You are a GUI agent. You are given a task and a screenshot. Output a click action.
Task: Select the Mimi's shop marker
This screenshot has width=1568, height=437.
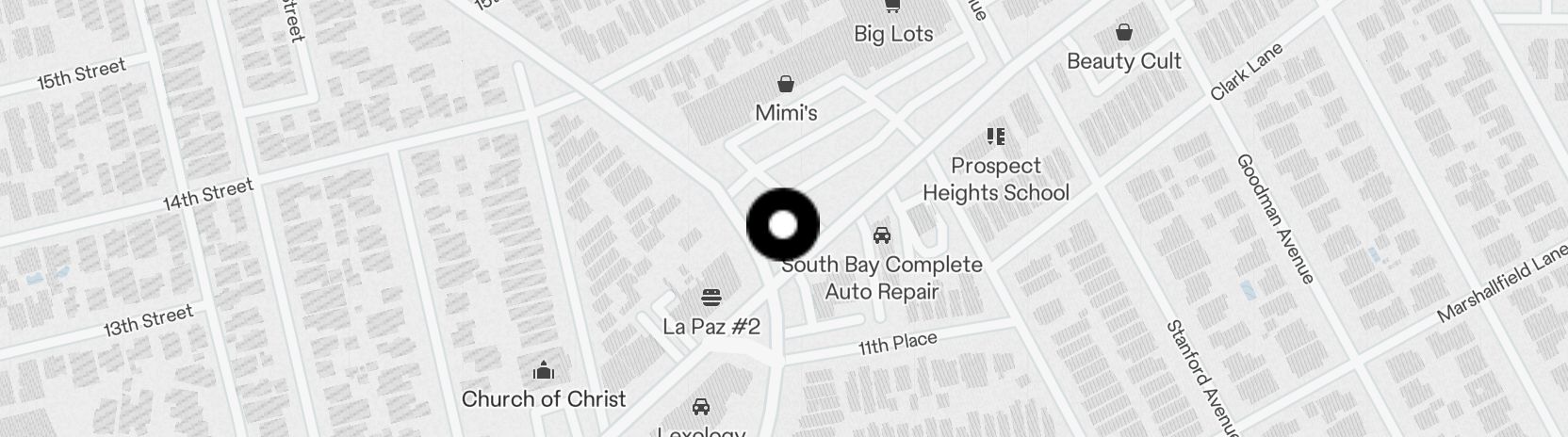786,86
